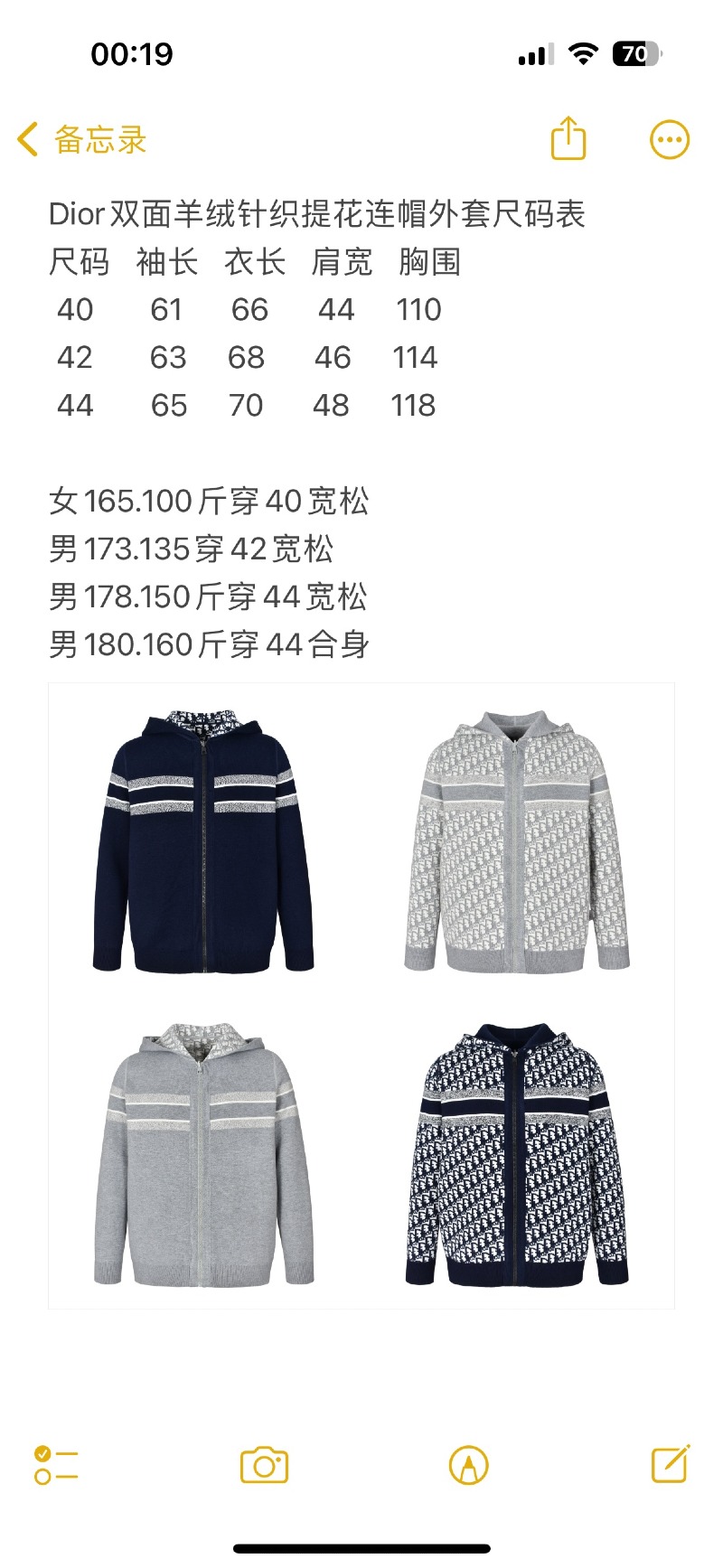Add a checklist to the note
The width and height of the screenshot is (723, 1568).
pos(56,1464)
